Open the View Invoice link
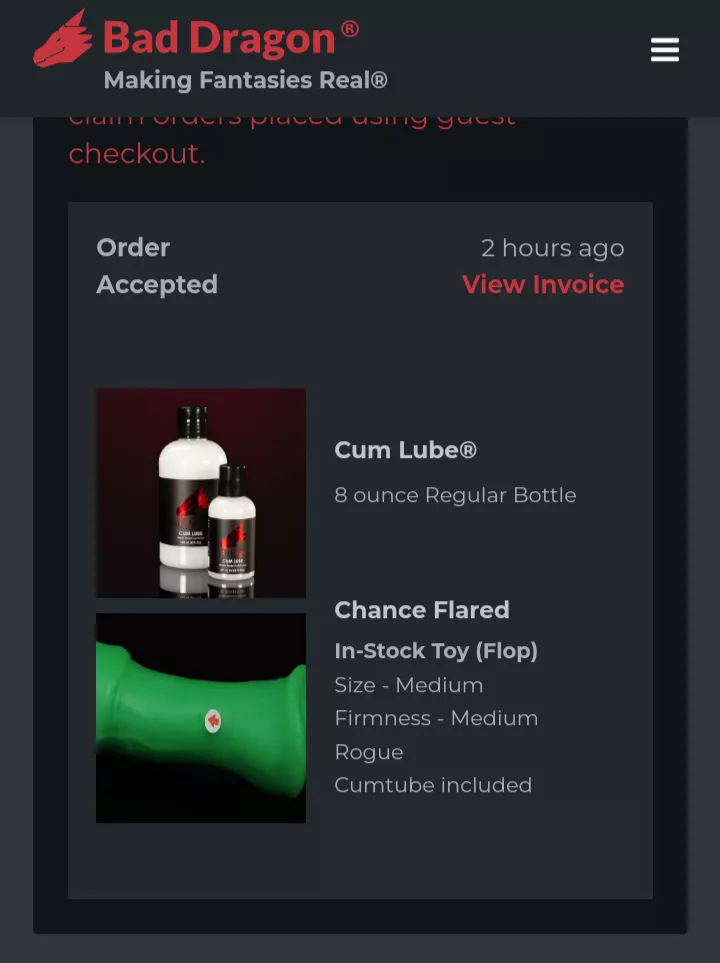 pos(543,285)
